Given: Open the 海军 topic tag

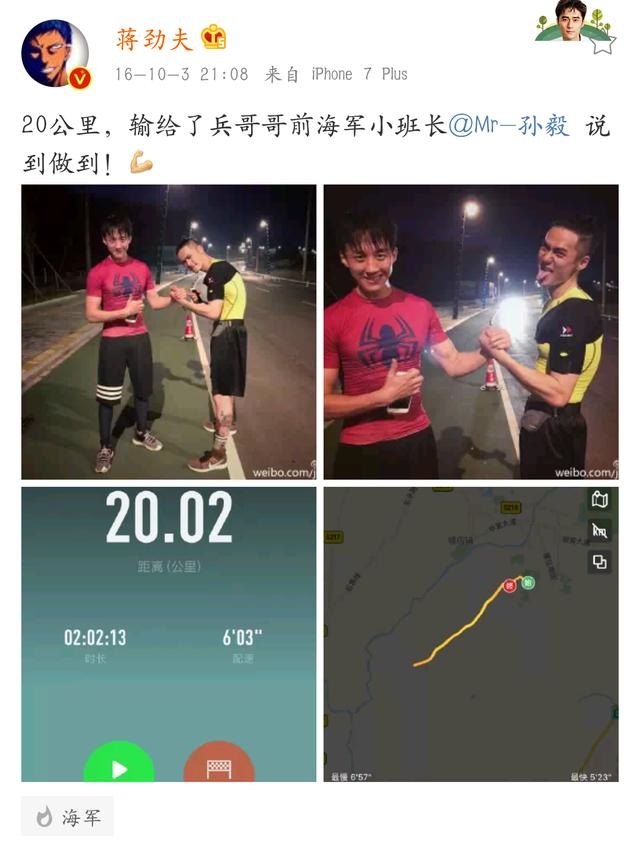Looking at the screenshot, I should [x=68, y=816].
